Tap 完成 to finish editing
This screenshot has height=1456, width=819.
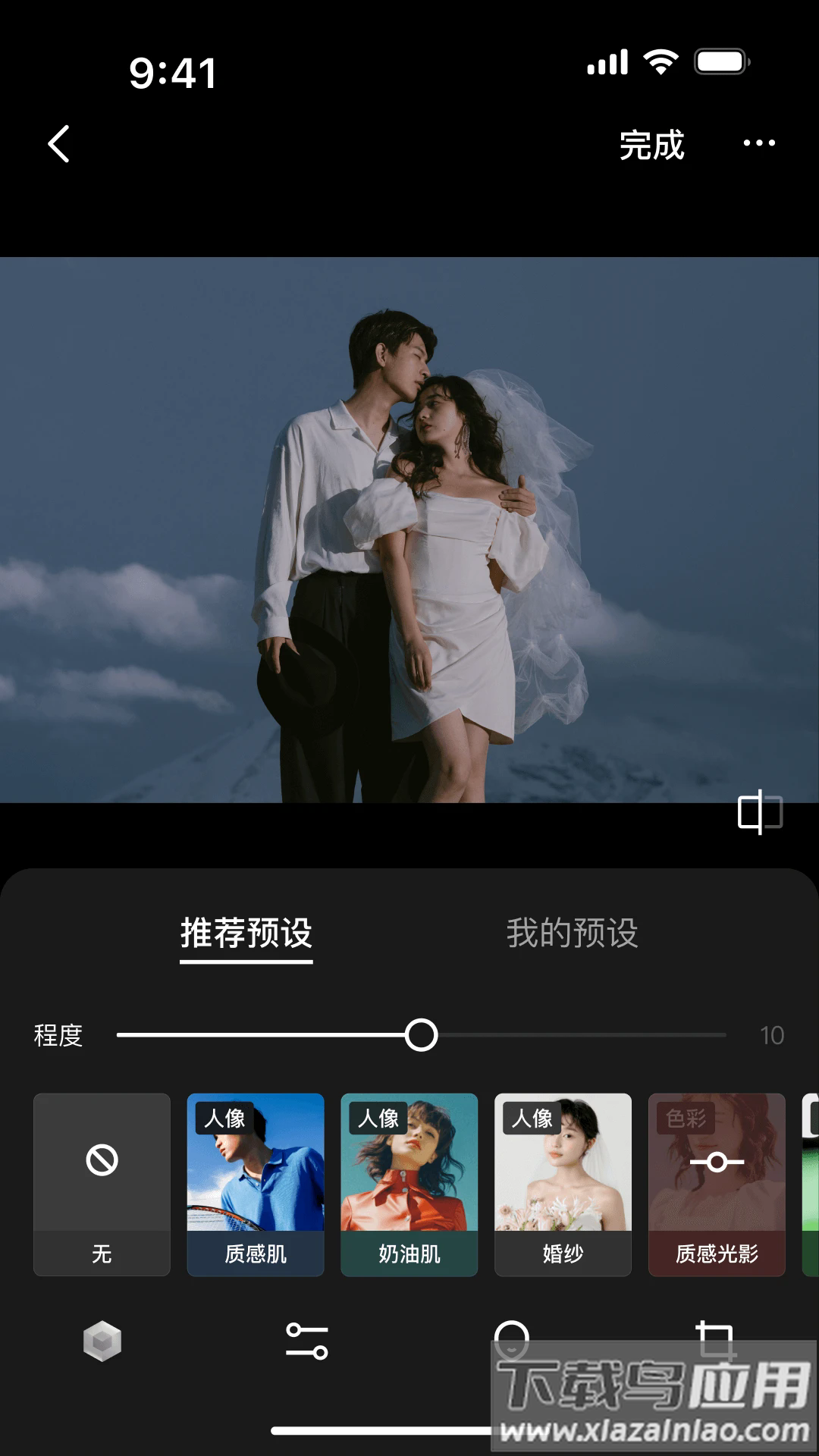651,146
